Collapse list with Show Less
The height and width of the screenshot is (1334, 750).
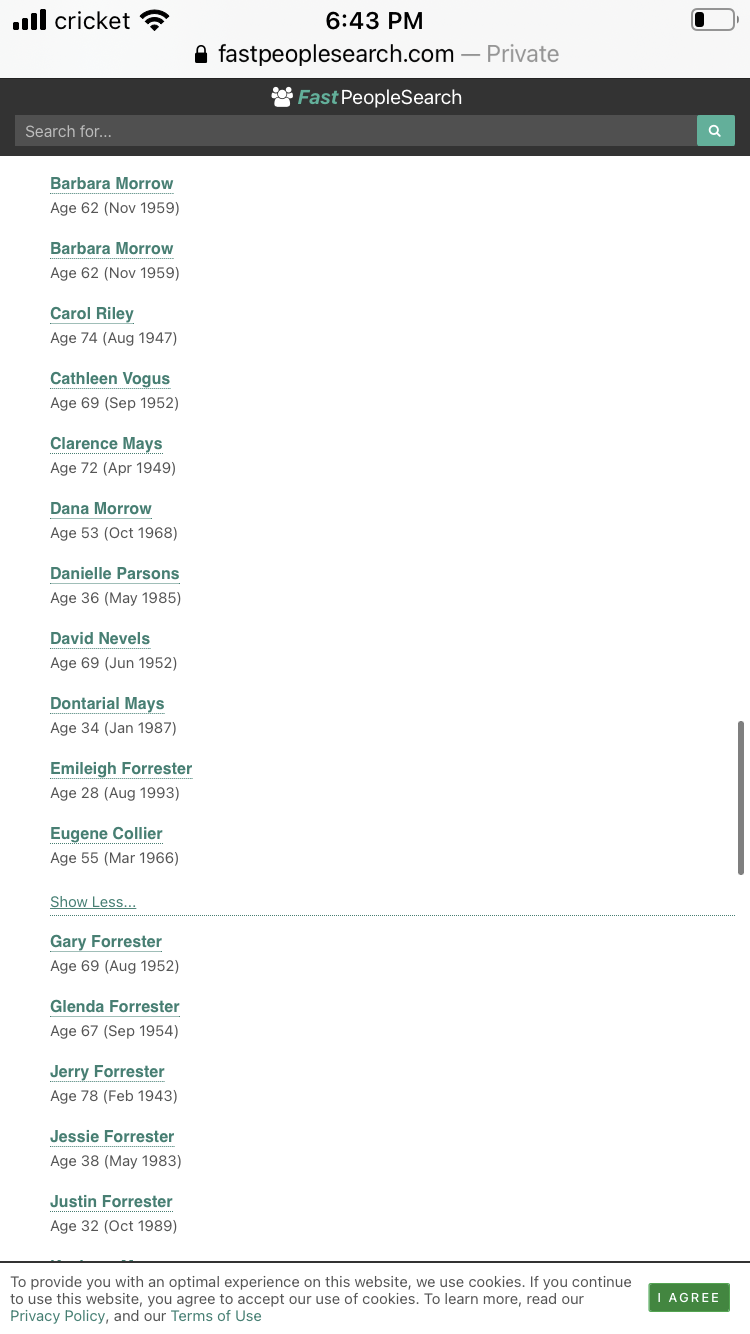(x=93, y=902)
